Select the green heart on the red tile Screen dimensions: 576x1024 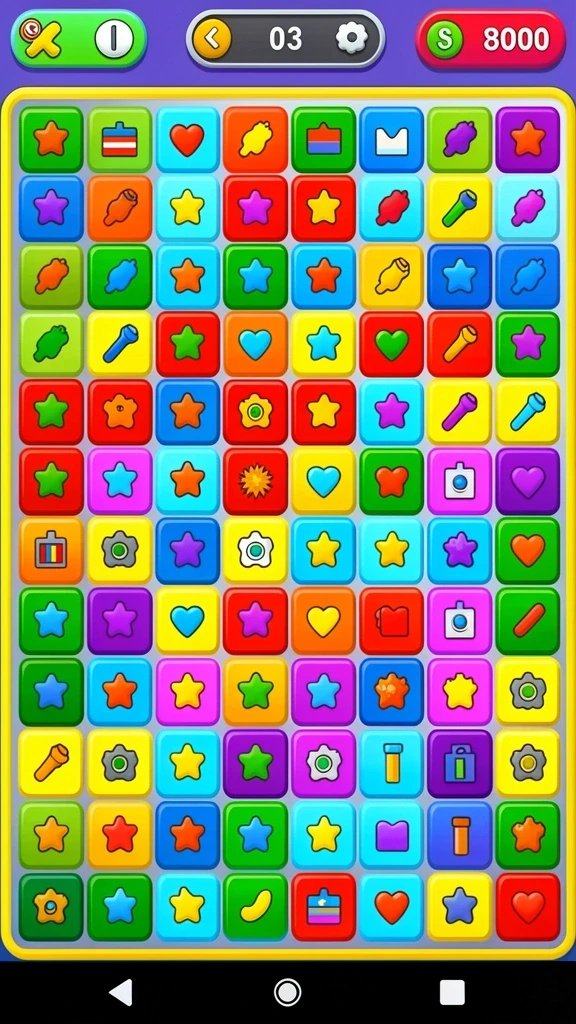(x=392, y=345)
